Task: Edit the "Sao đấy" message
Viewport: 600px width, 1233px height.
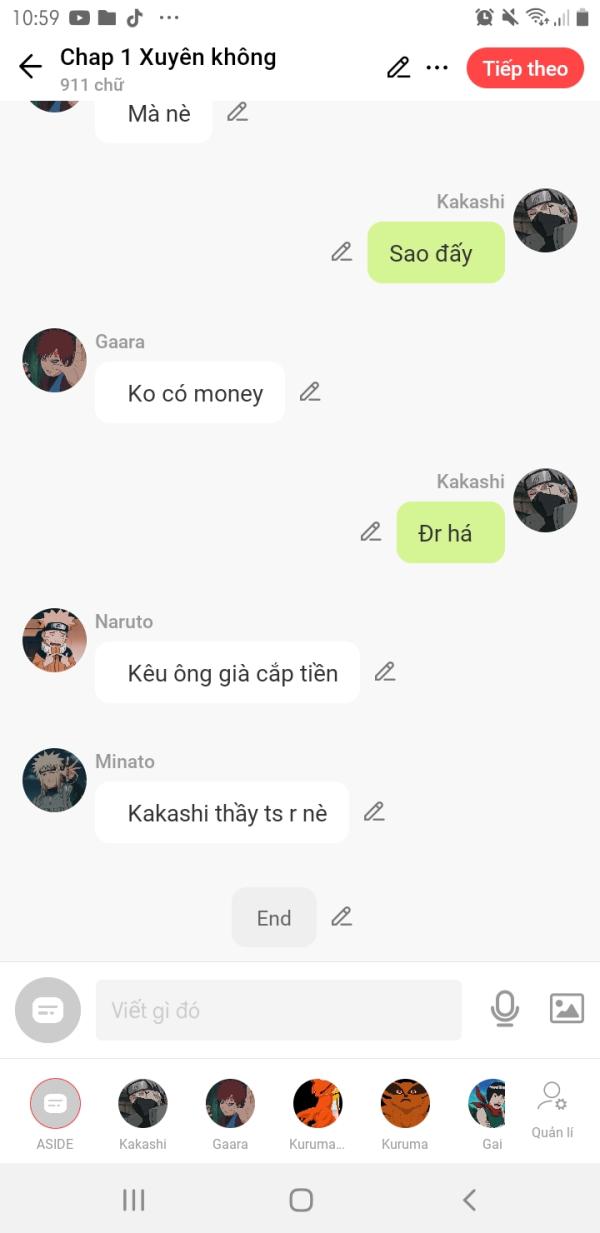Action: coord(342,252)
